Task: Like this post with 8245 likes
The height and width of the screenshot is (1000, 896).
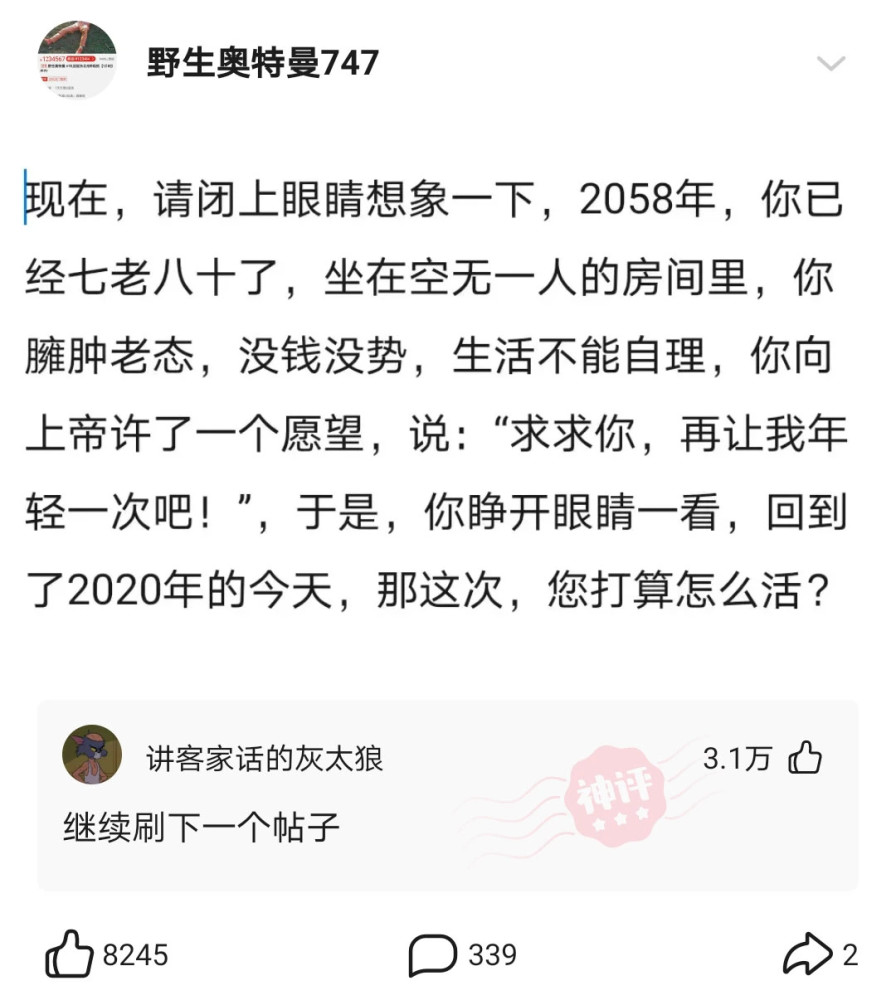Action: [x=68, y=955]
